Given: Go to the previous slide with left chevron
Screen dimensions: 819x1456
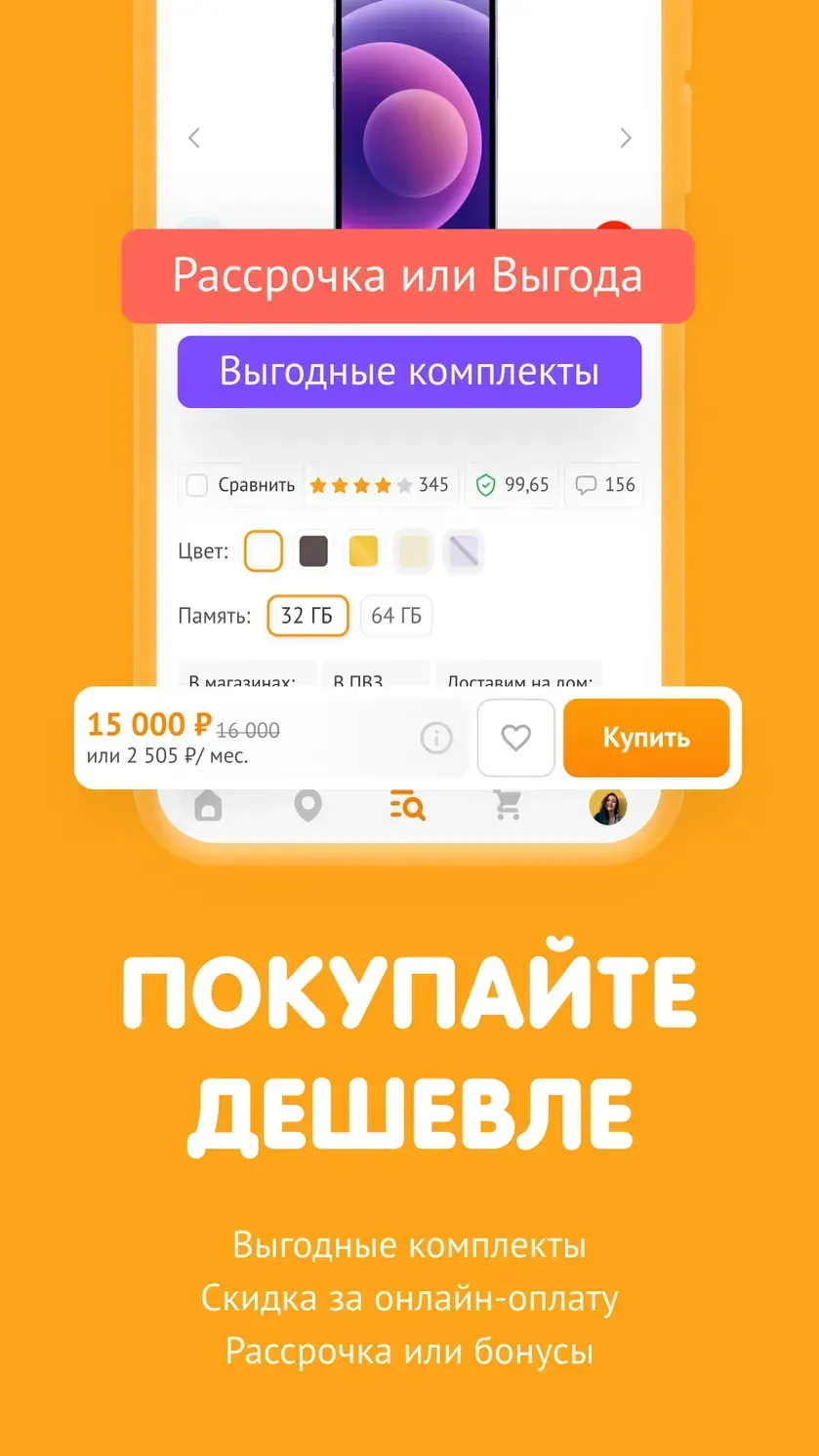Looking at the screenshot, I should tap(193, 138).
